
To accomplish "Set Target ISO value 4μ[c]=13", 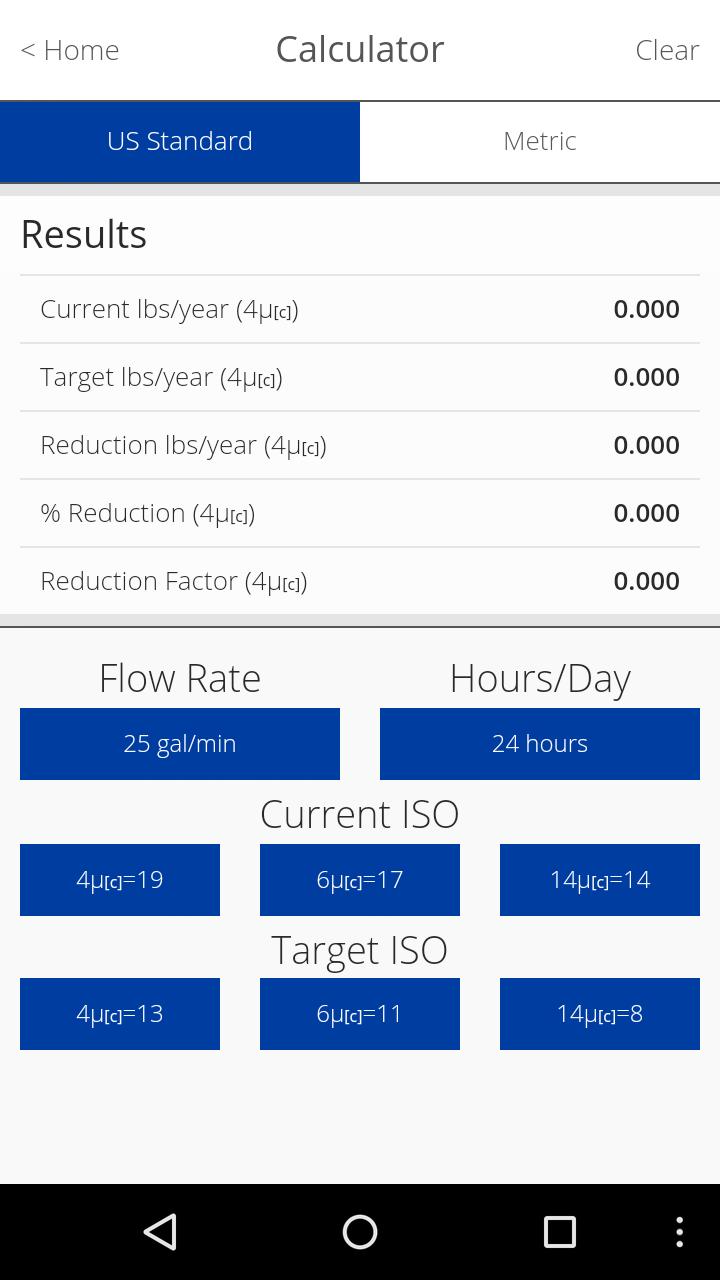I will tap(120, 1013).
